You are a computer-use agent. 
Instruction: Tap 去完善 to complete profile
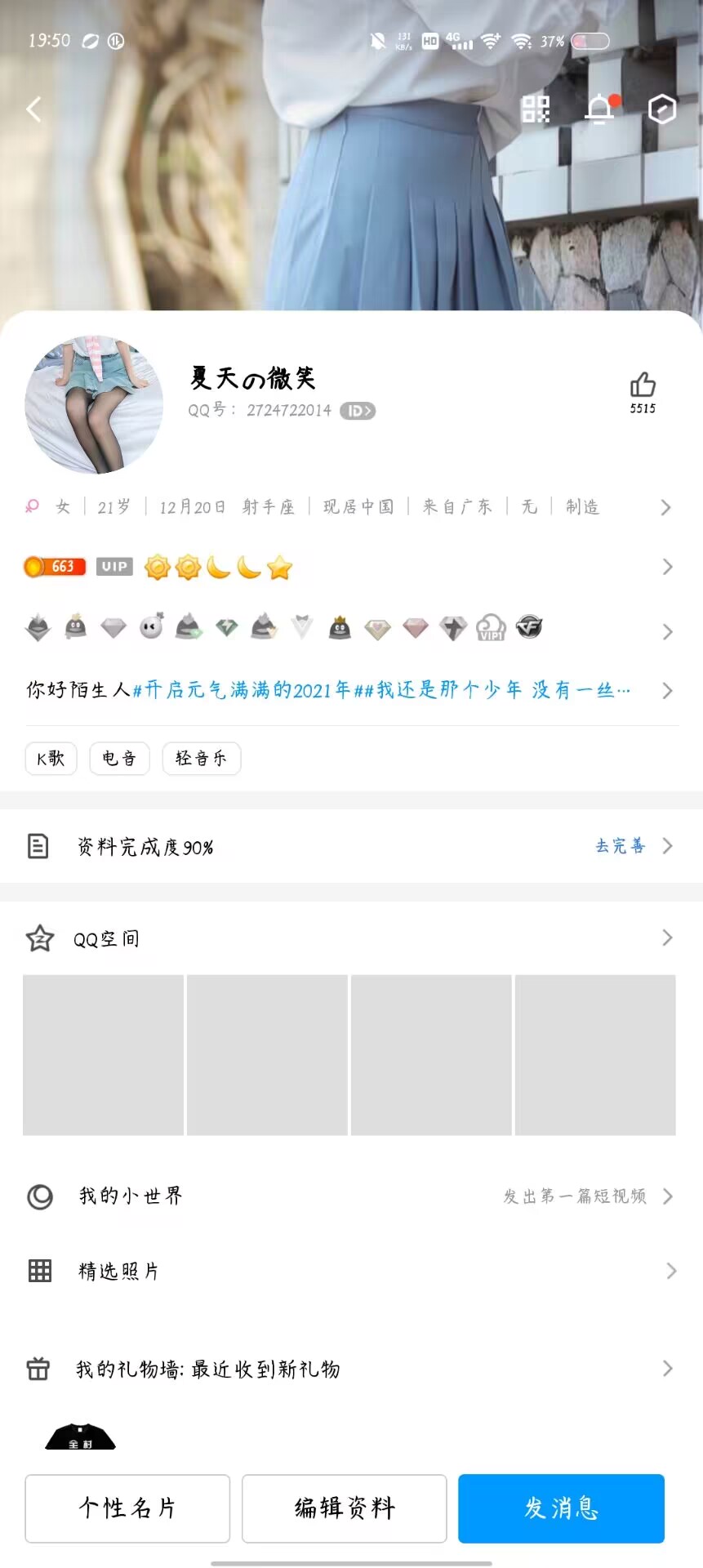pyautogui.click(x=621, y=846)
